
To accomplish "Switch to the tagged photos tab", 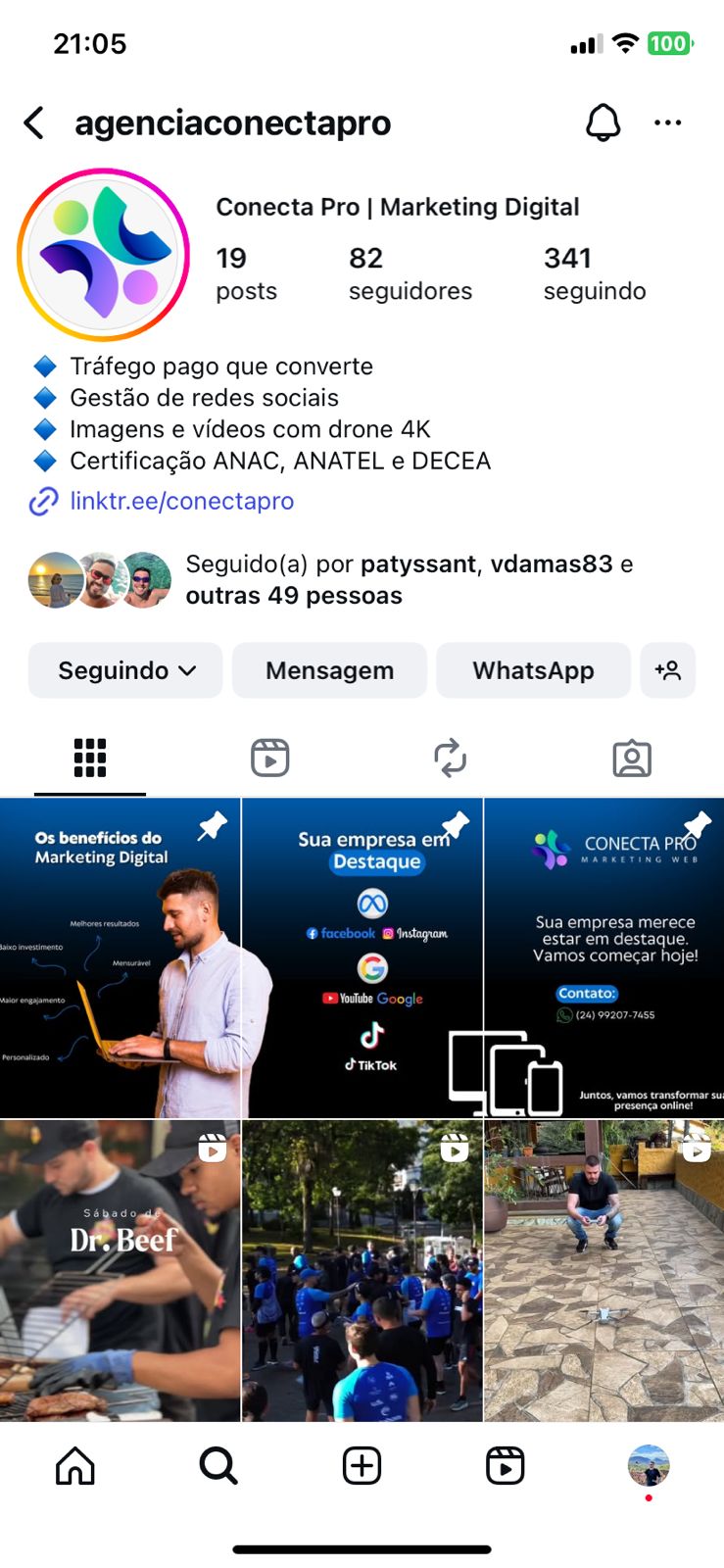I will pyautogui.click(x=631, y=758).
